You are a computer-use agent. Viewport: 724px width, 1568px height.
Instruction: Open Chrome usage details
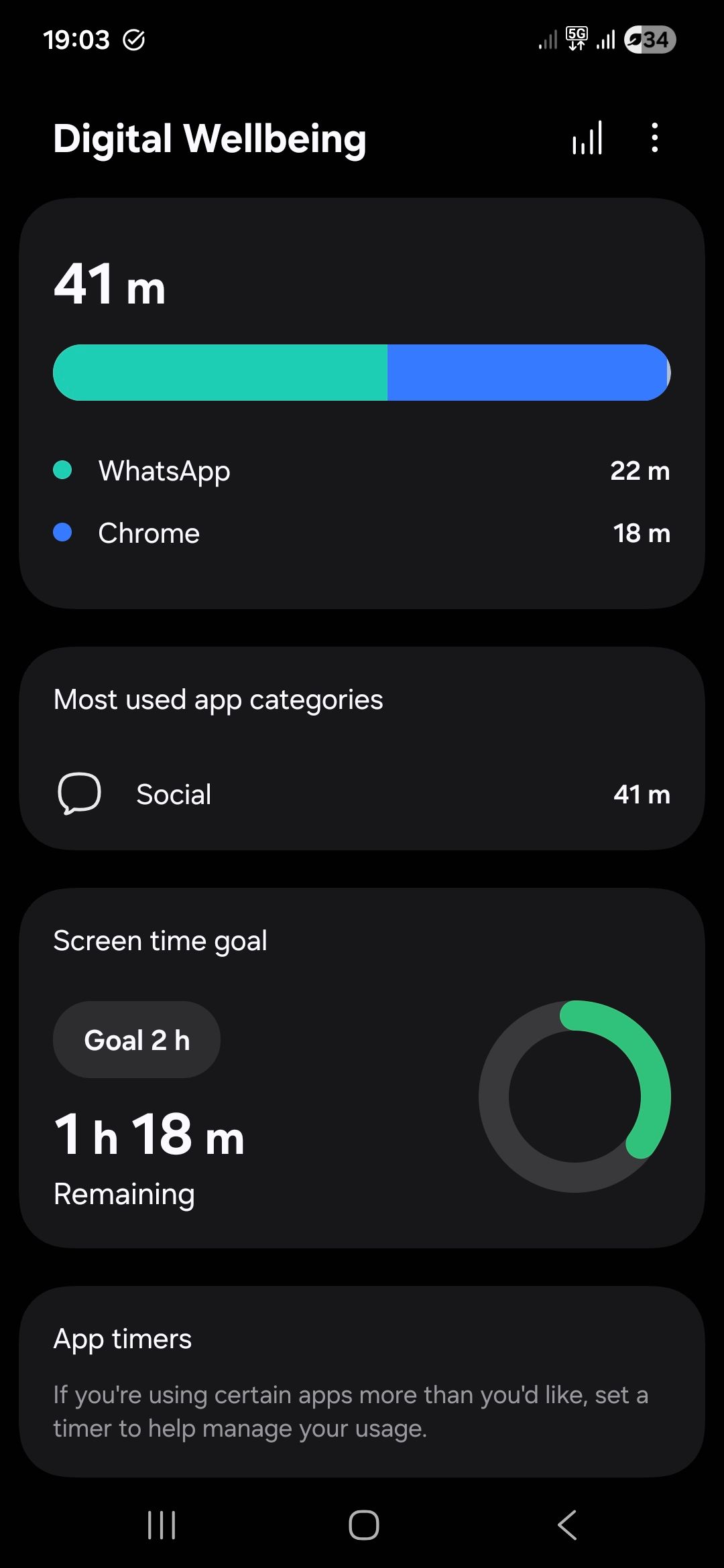click(362, 533)
